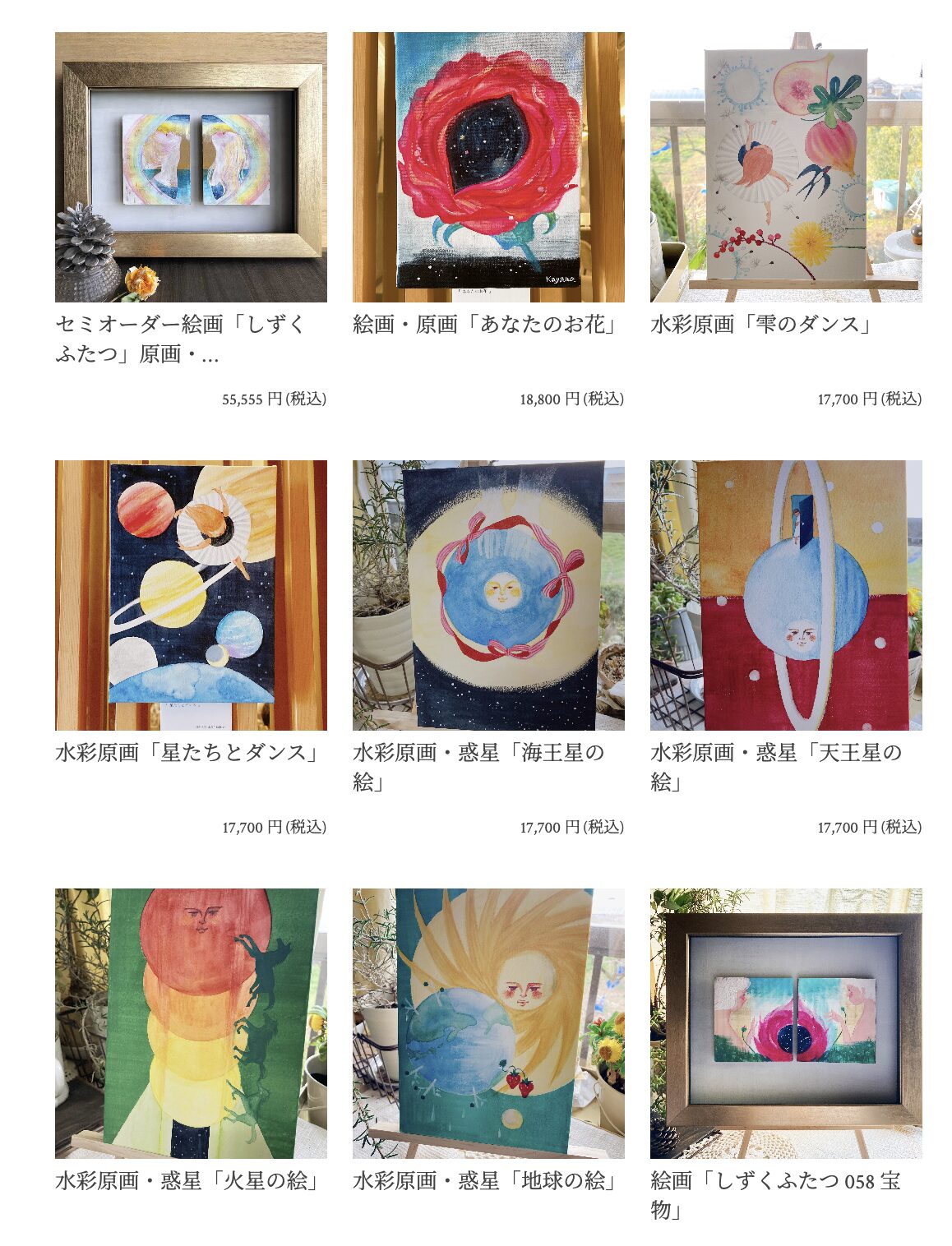
Task: View the 絵画・原画「あなたのお花」 item
Action: click(488, 168)
